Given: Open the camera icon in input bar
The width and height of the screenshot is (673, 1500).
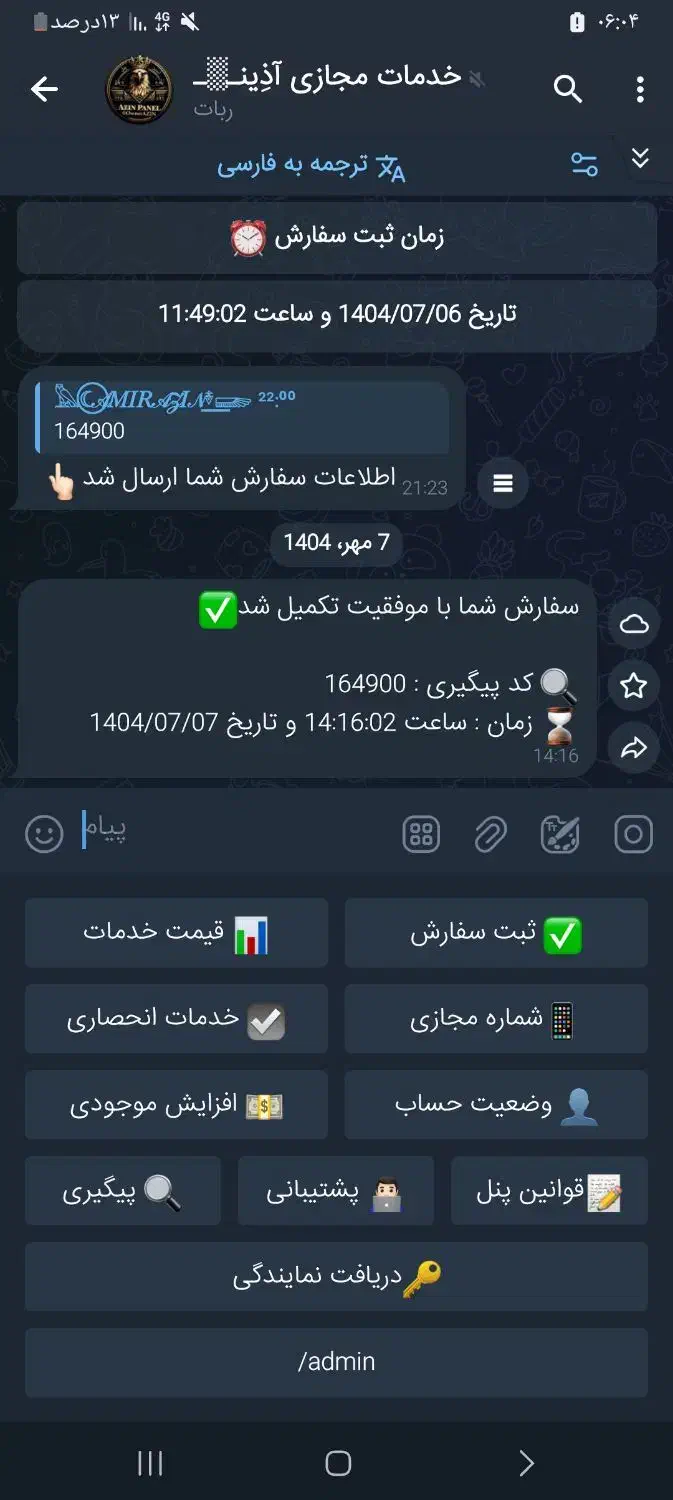Looking at the screenshot, I should pyautogui.click(x=633, y=834).
